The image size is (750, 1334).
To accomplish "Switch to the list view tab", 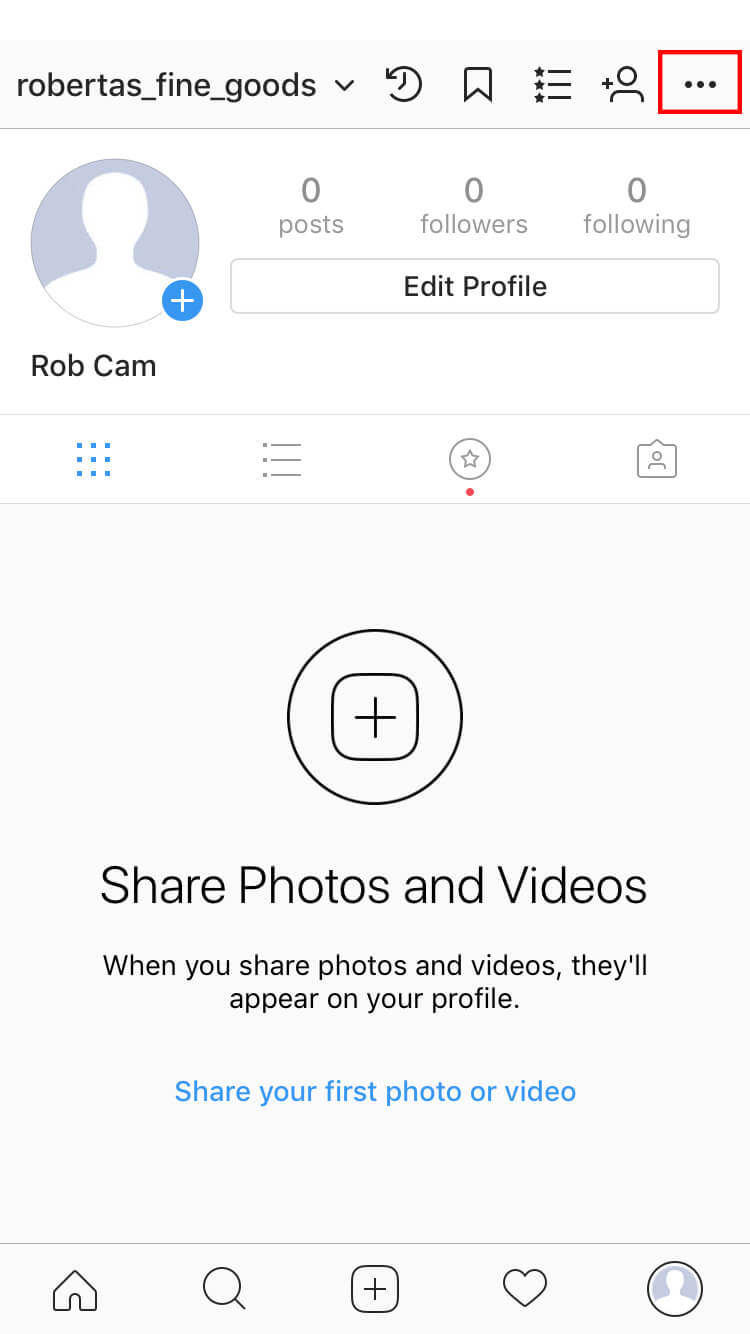I will click(281, 460).
